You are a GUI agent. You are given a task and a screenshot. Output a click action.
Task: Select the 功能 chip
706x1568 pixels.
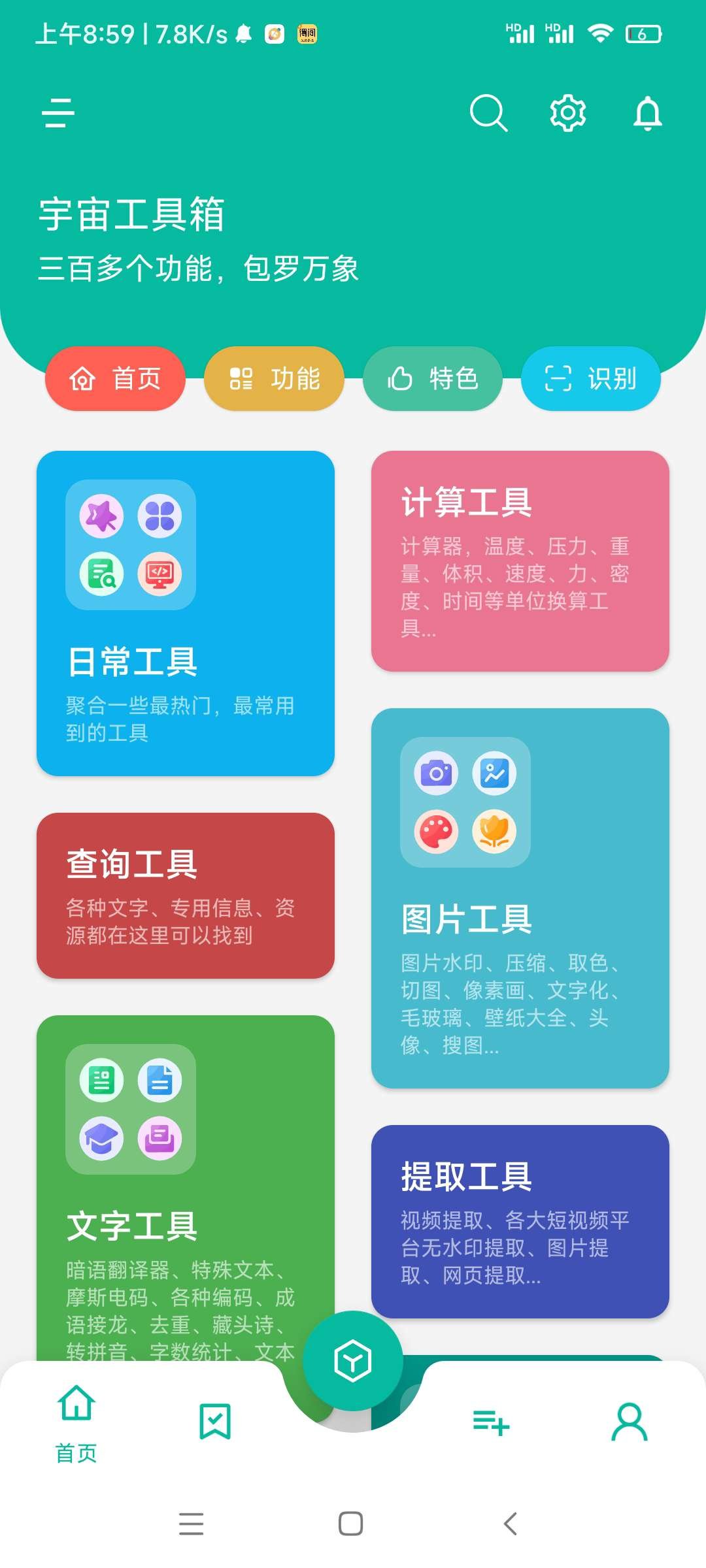click(x=274, y=379)
